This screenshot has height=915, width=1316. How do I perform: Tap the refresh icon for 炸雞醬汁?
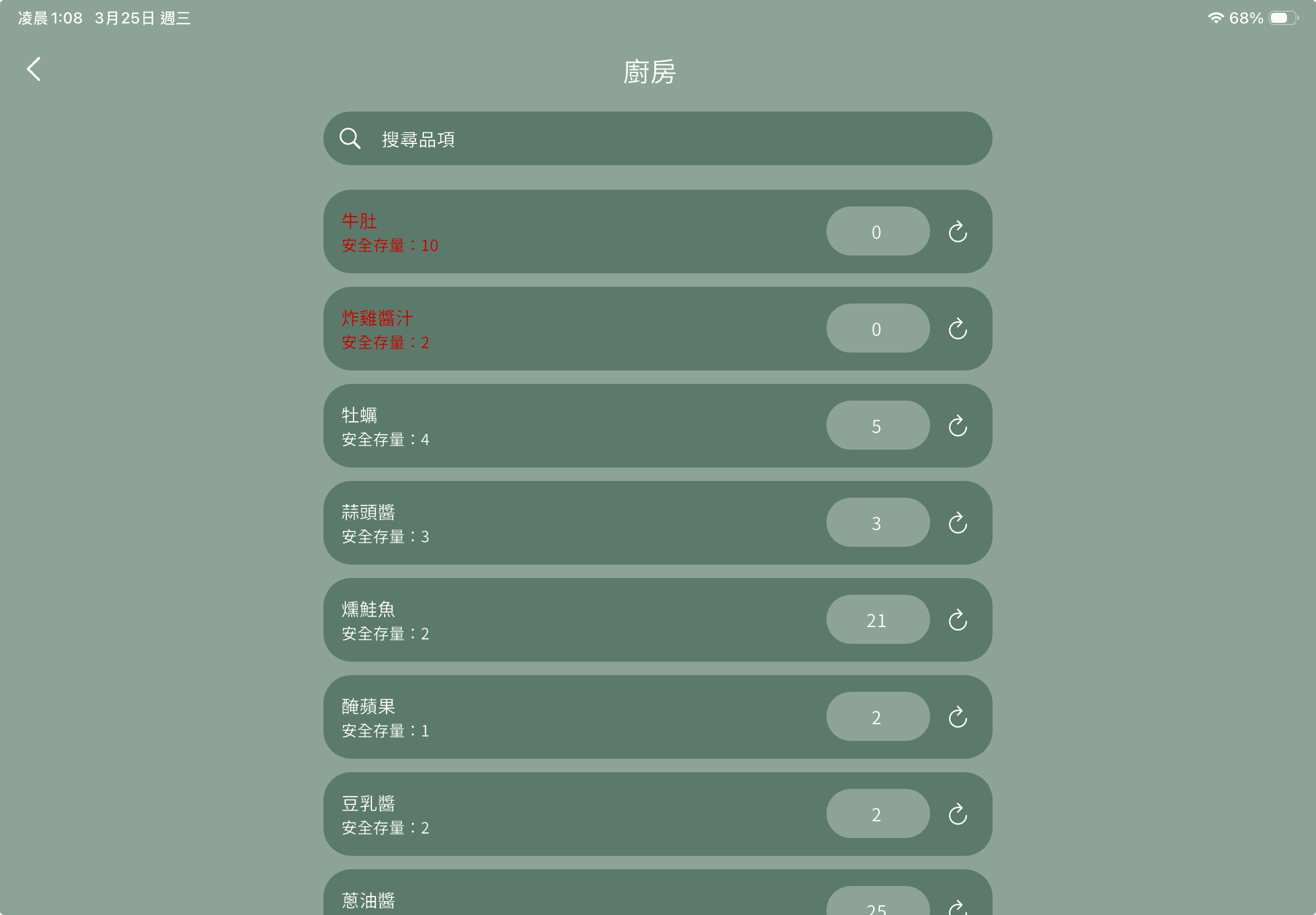957,329
